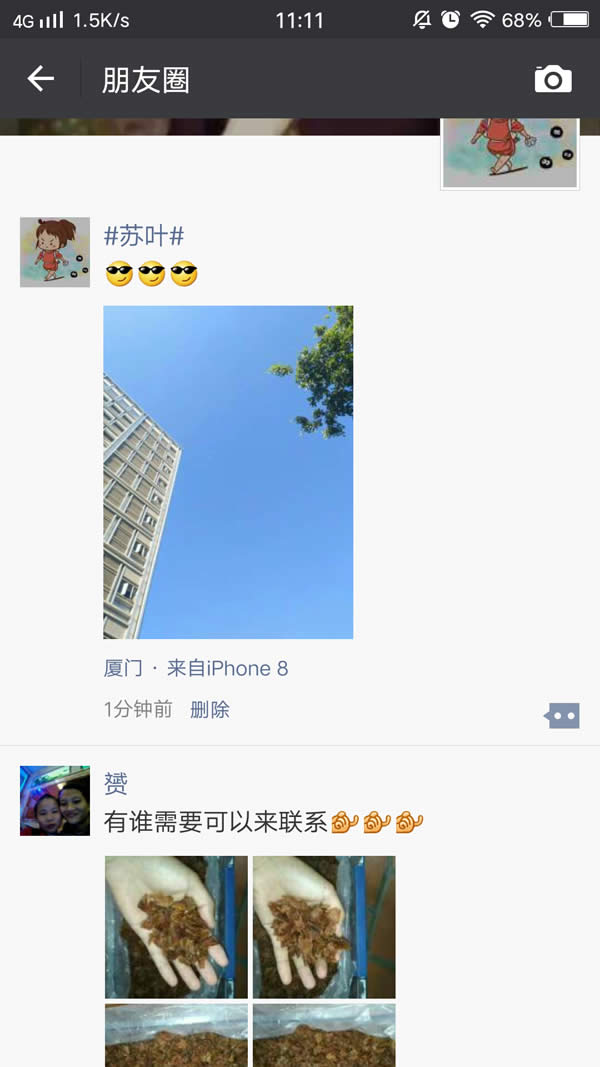The image size is (600, 1067).
Task: Open second photo in 赟's post
Action: click(324, 926)
